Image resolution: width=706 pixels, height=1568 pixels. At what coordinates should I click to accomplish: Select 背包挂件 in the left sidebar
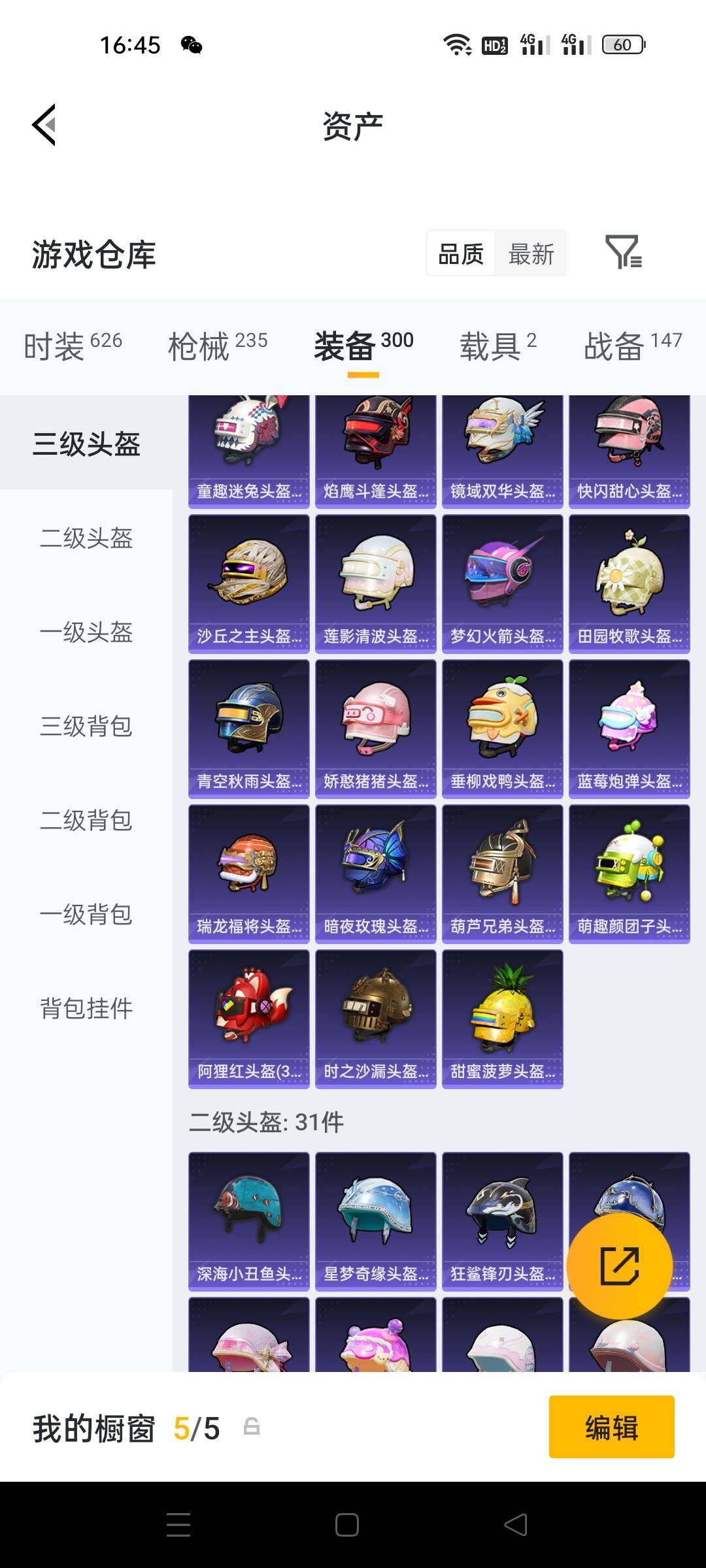(86, 1009)
